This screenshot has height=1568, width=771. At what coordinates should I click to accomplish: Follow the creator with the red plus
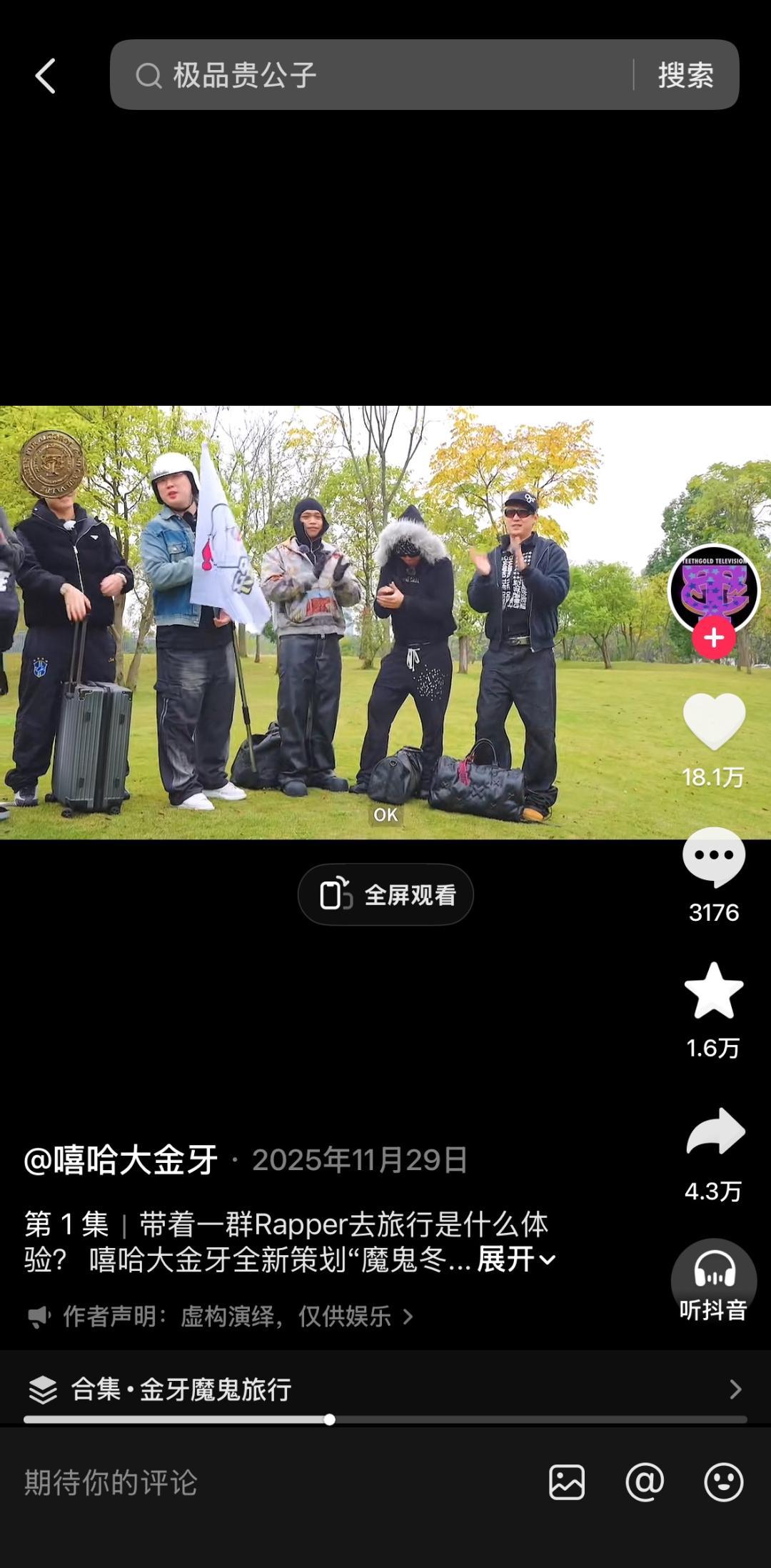[713, 638]
